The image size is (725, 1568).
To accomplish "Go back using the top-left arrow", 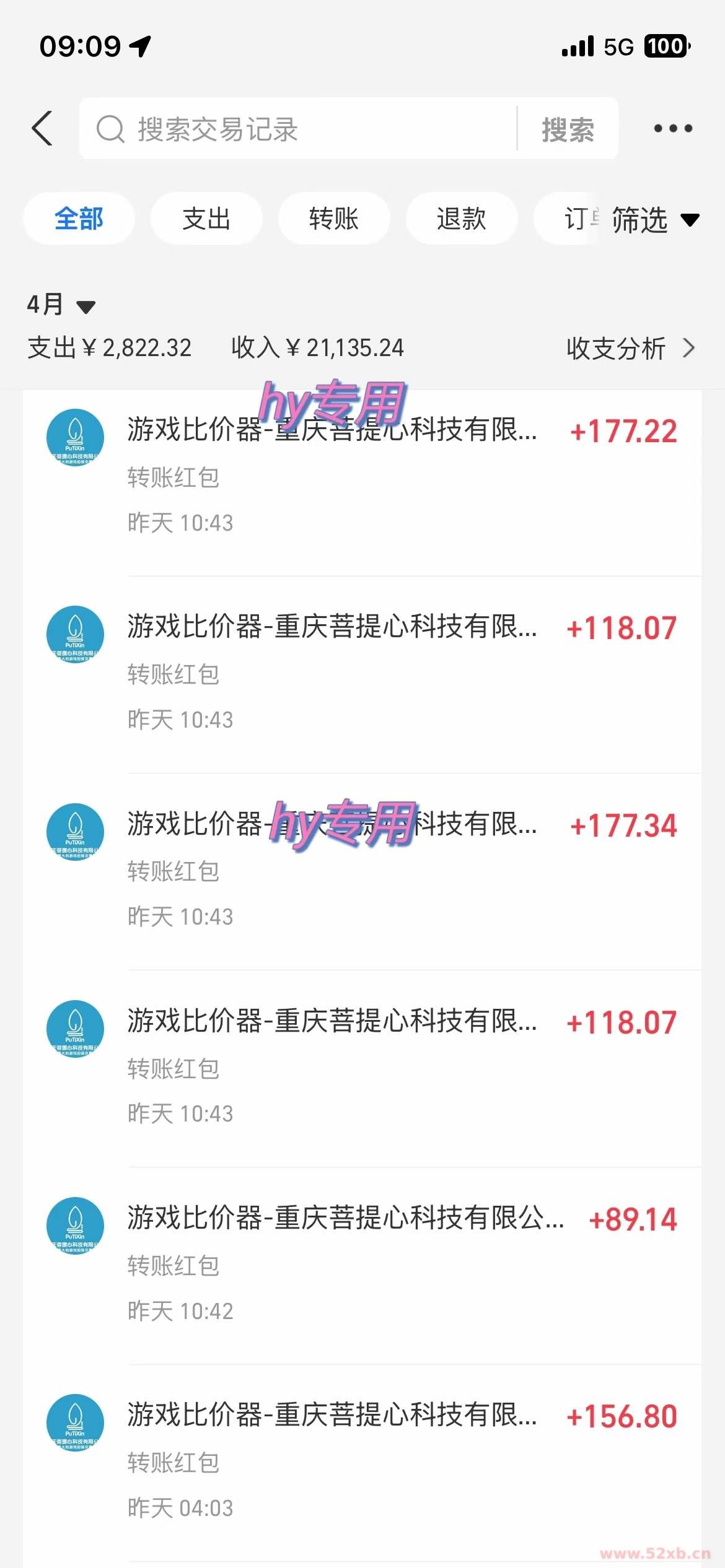I will click(42, 129).
